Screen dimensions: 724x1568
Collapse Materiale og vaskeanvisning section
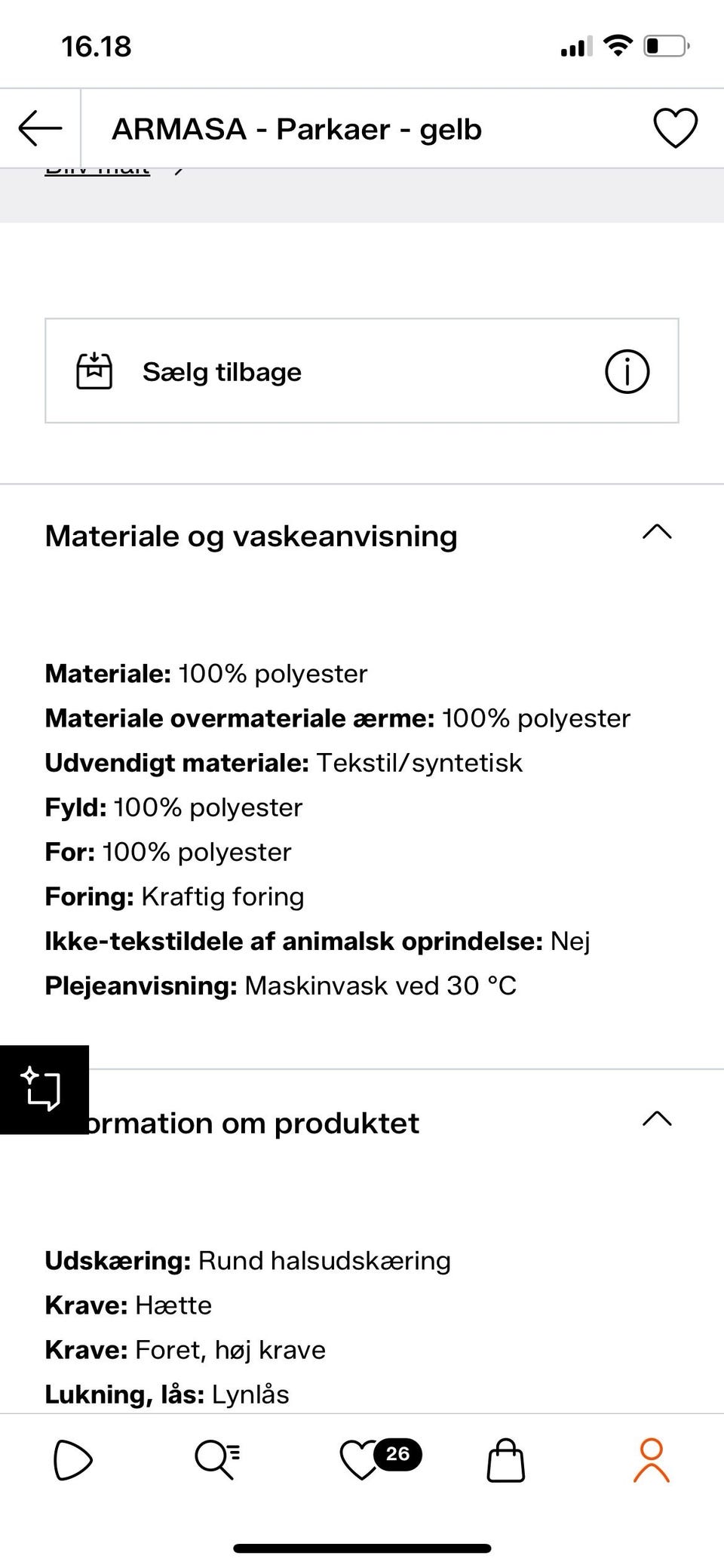656,534
